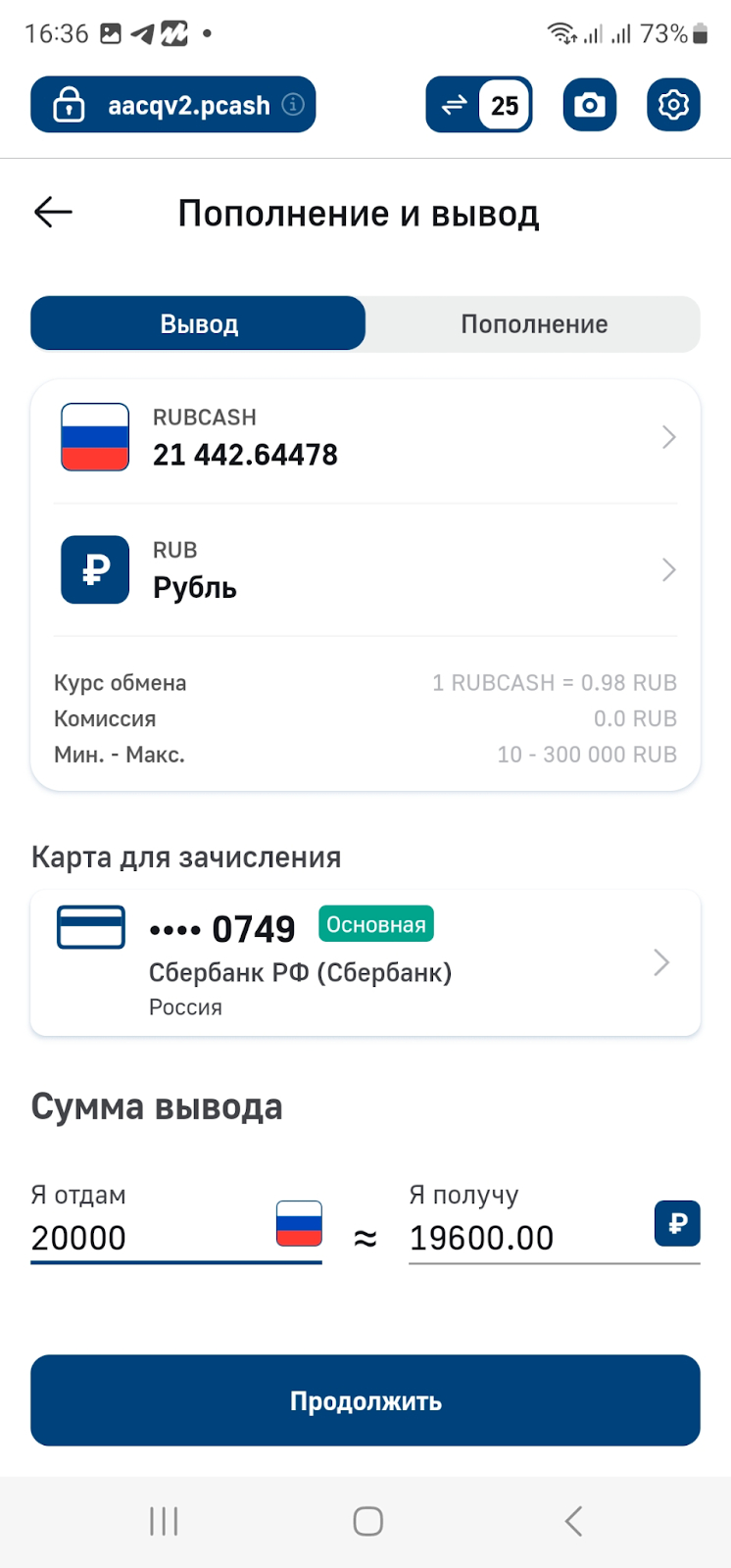The height and width of the screenshot is (1568, 731).
Task: Open the camera scanner icon
Action: point(589,105)
